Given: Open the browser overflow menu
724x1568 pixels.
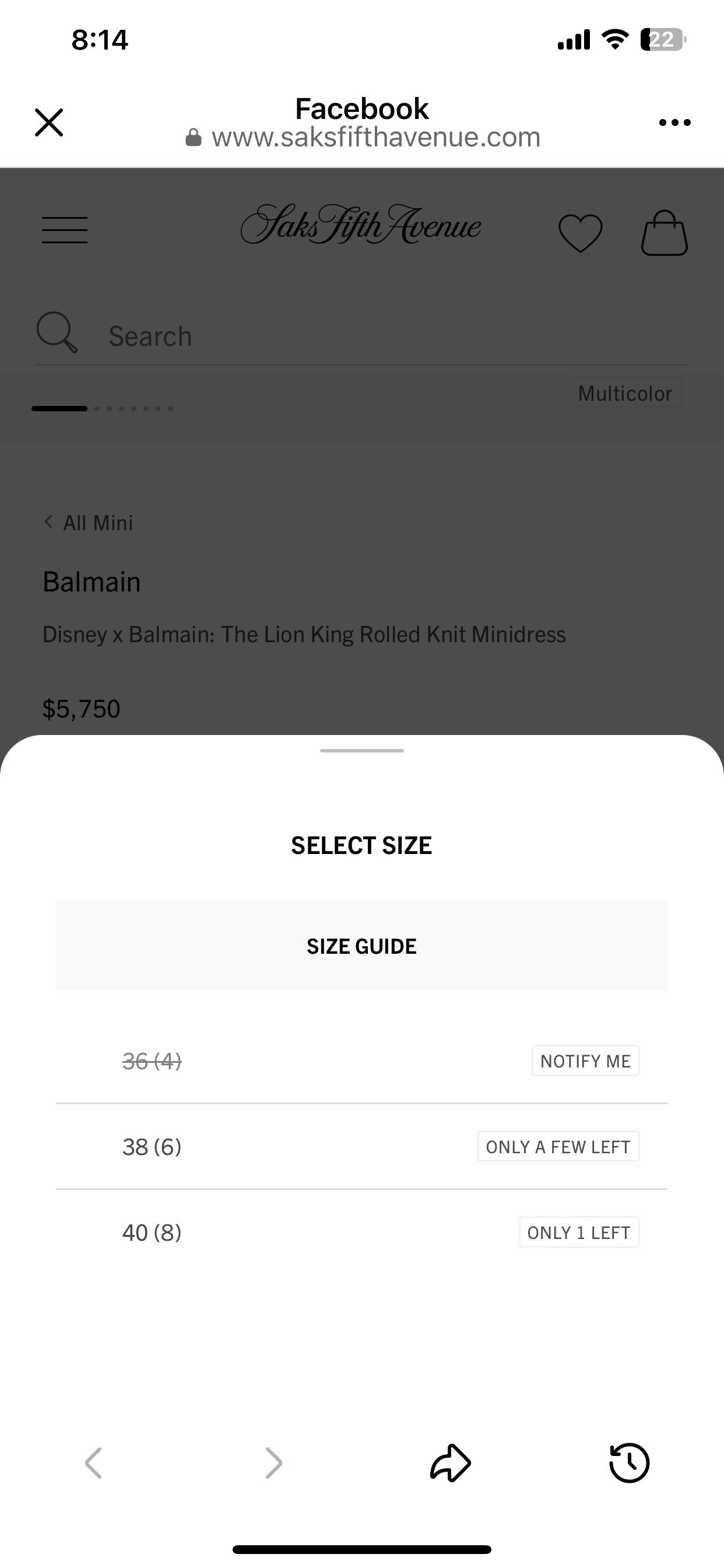Looking at the screenshot, I should (x=674, y=123).
